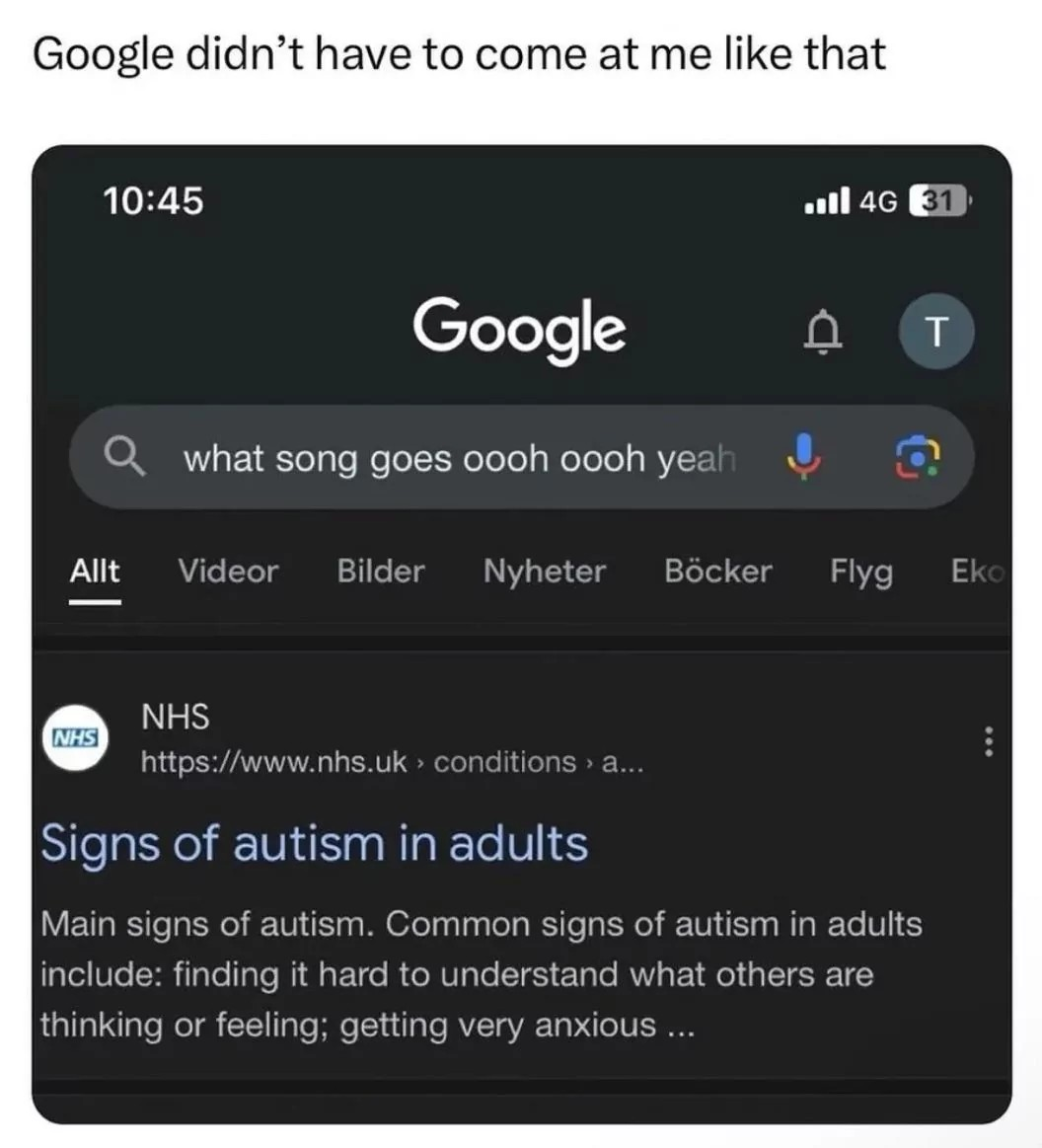1042x1148 pixels.
Task: Switch to the Bilder tab
Action: pyautogui.click(x=380, y=573)
